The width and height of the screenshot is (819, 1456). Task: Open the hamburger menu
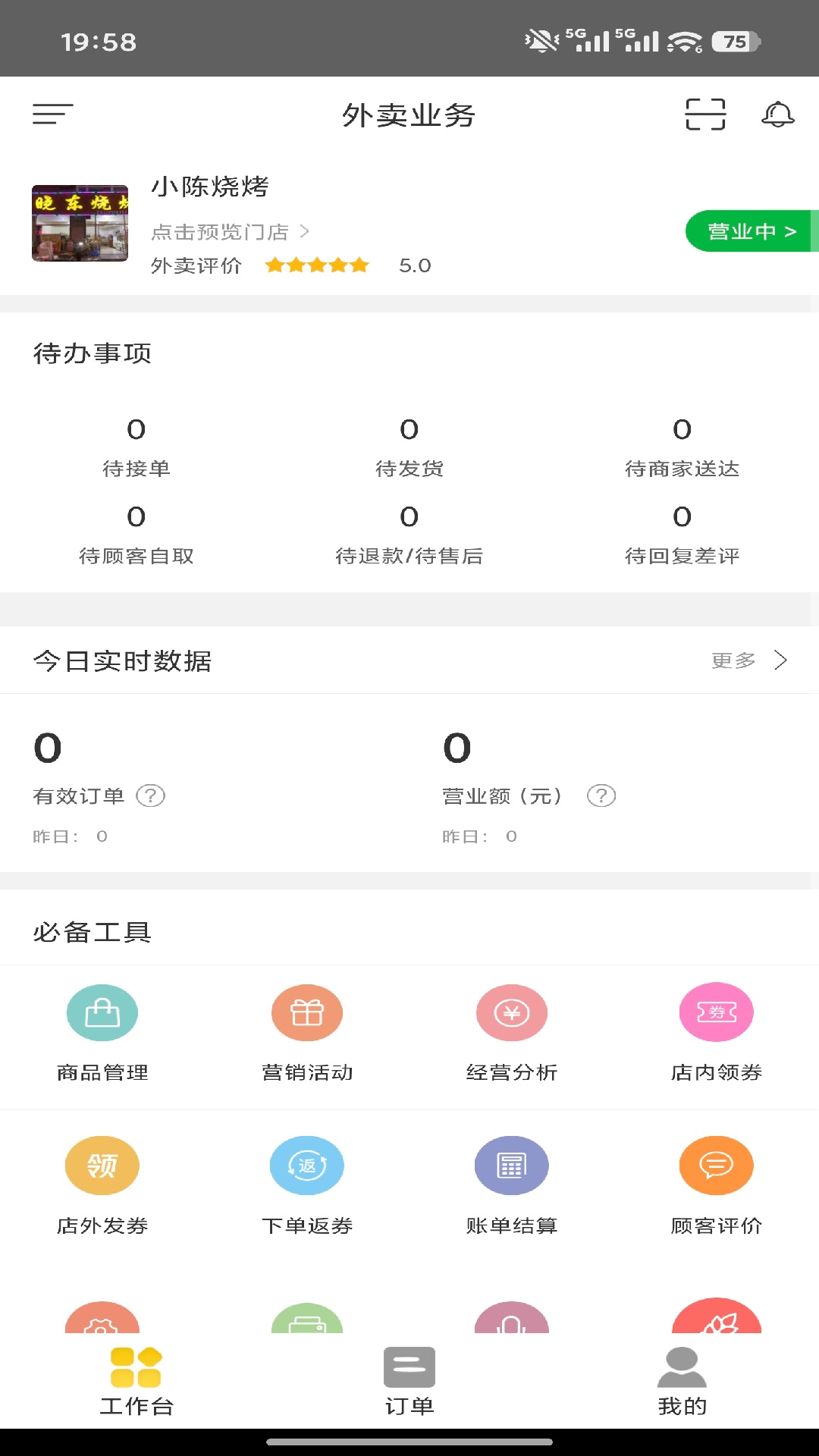[x=51, y=114]
